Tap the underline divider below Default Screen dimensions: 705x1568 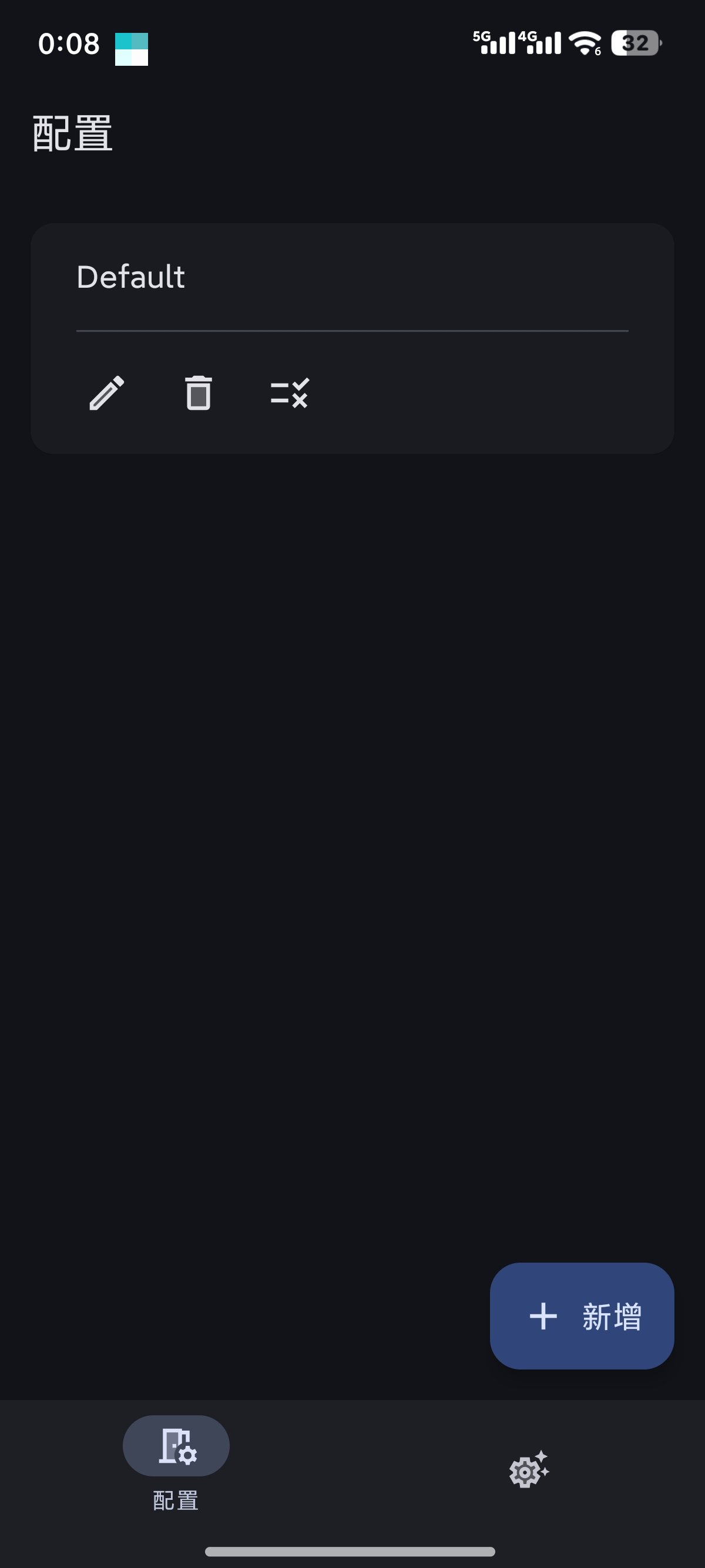tap(352, 330)
